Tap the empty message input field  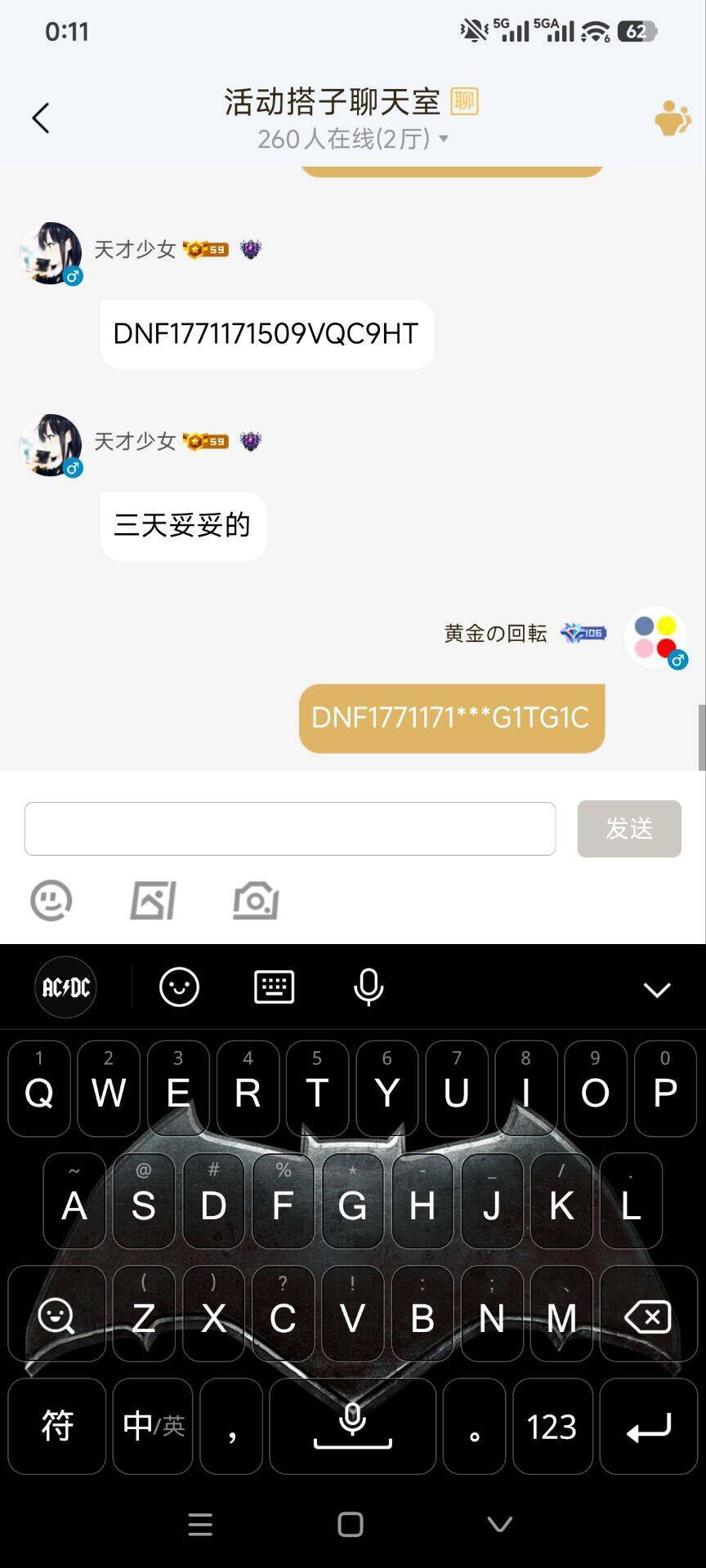[x=290, y=828]
